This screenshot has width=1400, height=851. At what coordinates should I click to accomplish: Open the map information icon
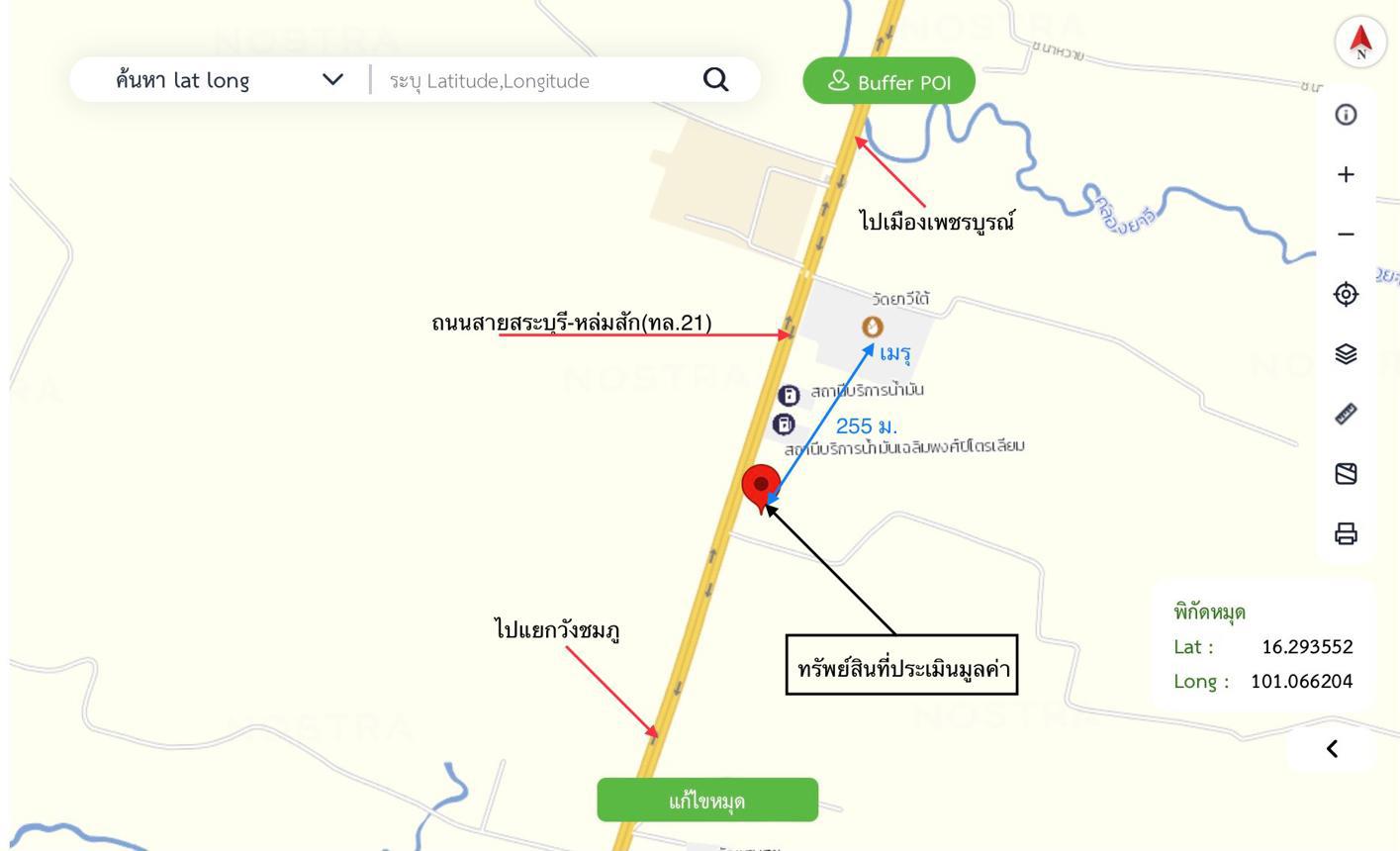1346,115
